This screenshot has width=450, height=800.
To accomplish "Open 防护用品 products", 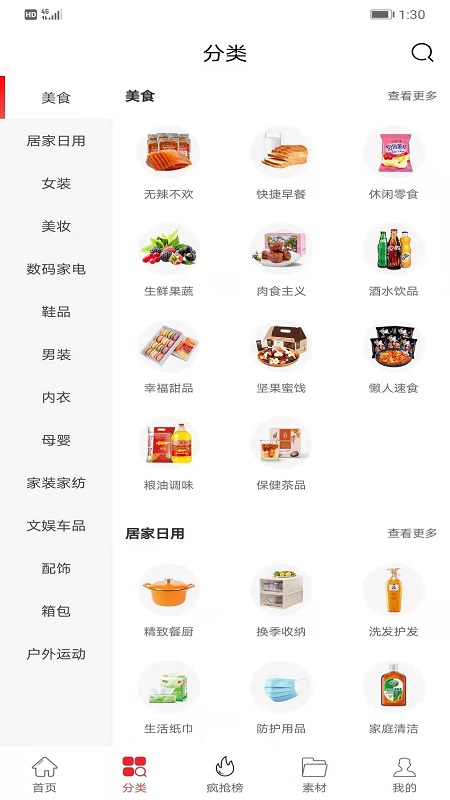I will pyautogui.click(x=281, y=698).
